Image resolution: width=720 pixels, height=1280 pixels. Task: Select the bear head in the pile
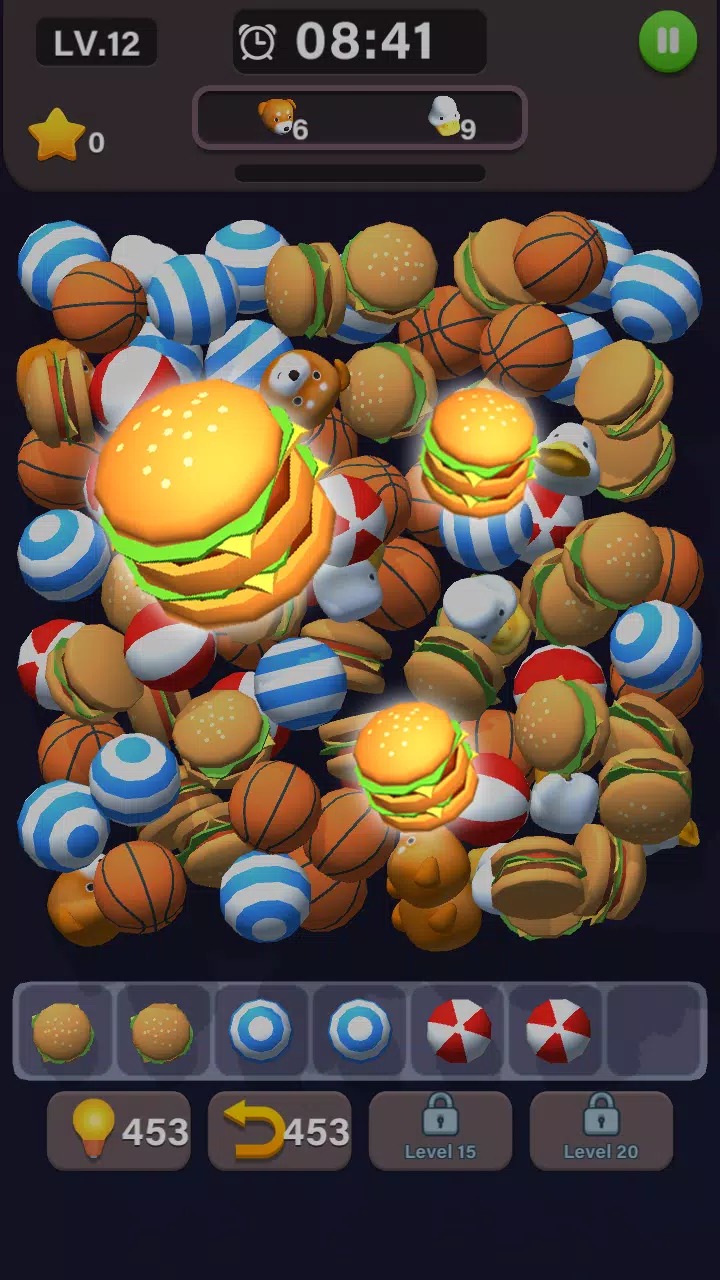303,381
